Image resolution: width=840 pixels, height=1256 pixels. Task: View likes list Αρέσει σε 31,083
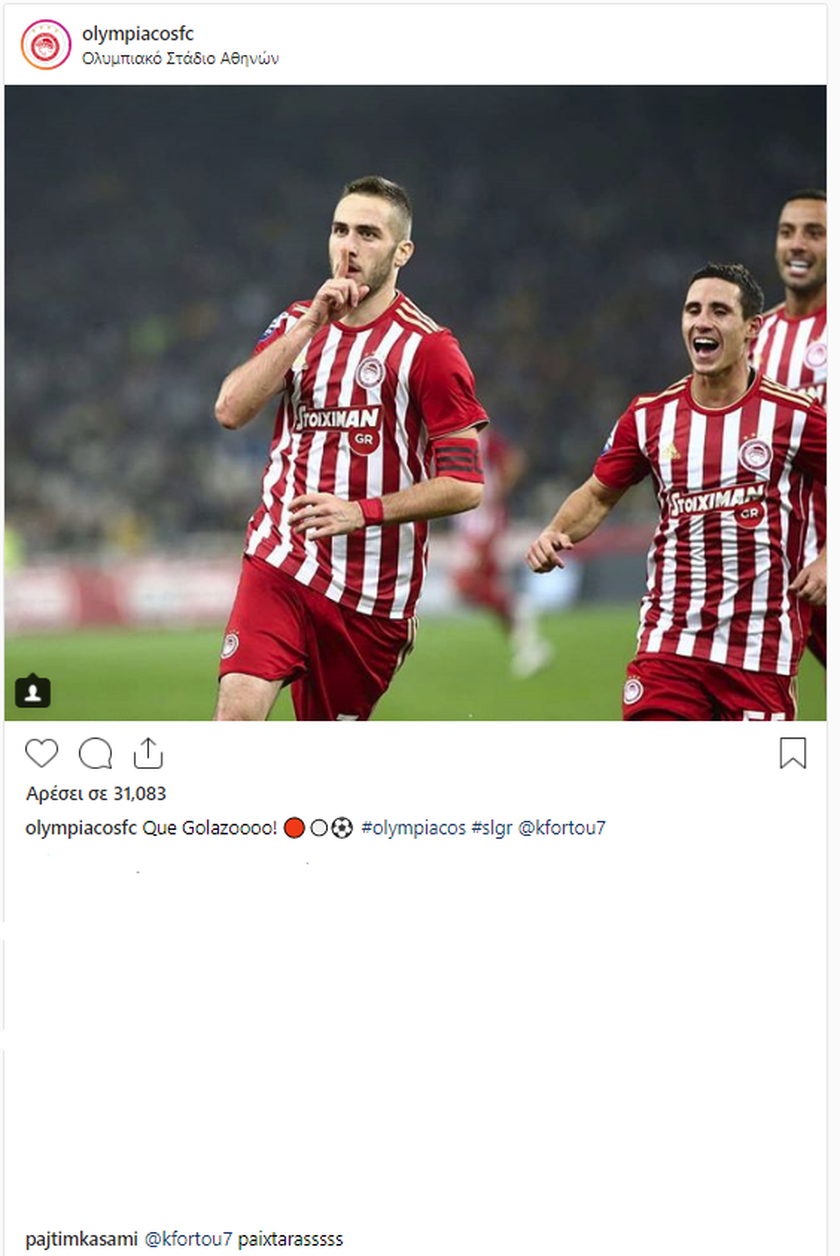[x=96, y=794]
